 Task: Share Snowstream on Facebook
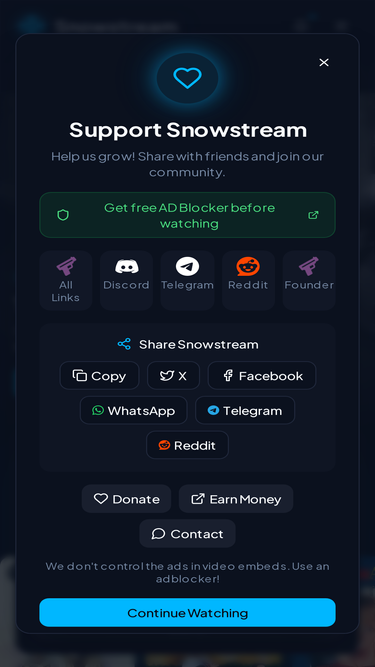pos(262,376)
